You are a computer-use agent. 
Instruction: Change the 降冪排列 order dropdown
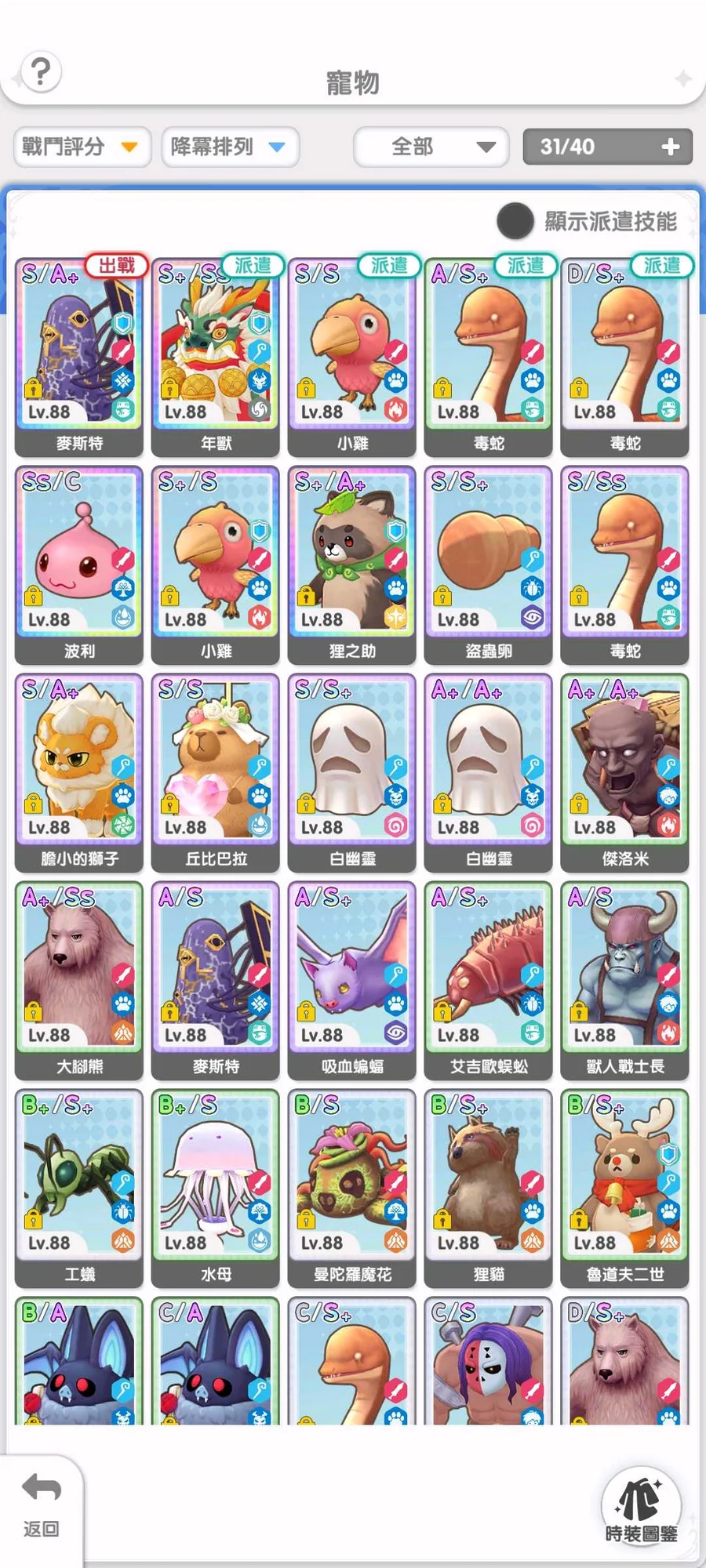pyautogui.click(x=230, y=147)
